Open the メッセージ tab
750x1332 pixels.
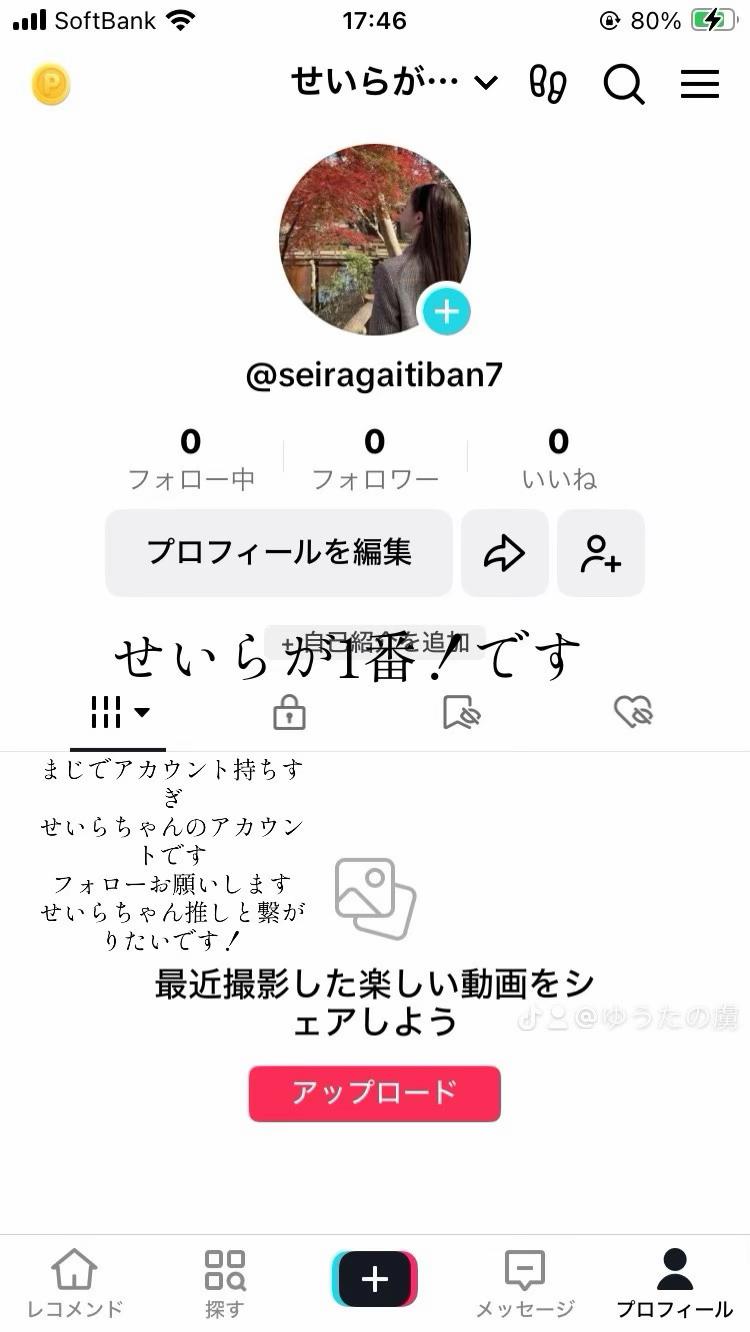pyautogui.click(x=525, y=1283)
